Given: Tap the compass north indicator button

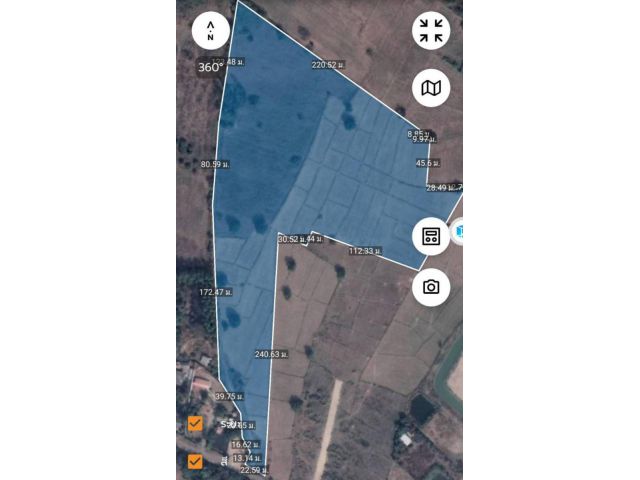Looking at the screenshot, I should (x=210, y=31).
